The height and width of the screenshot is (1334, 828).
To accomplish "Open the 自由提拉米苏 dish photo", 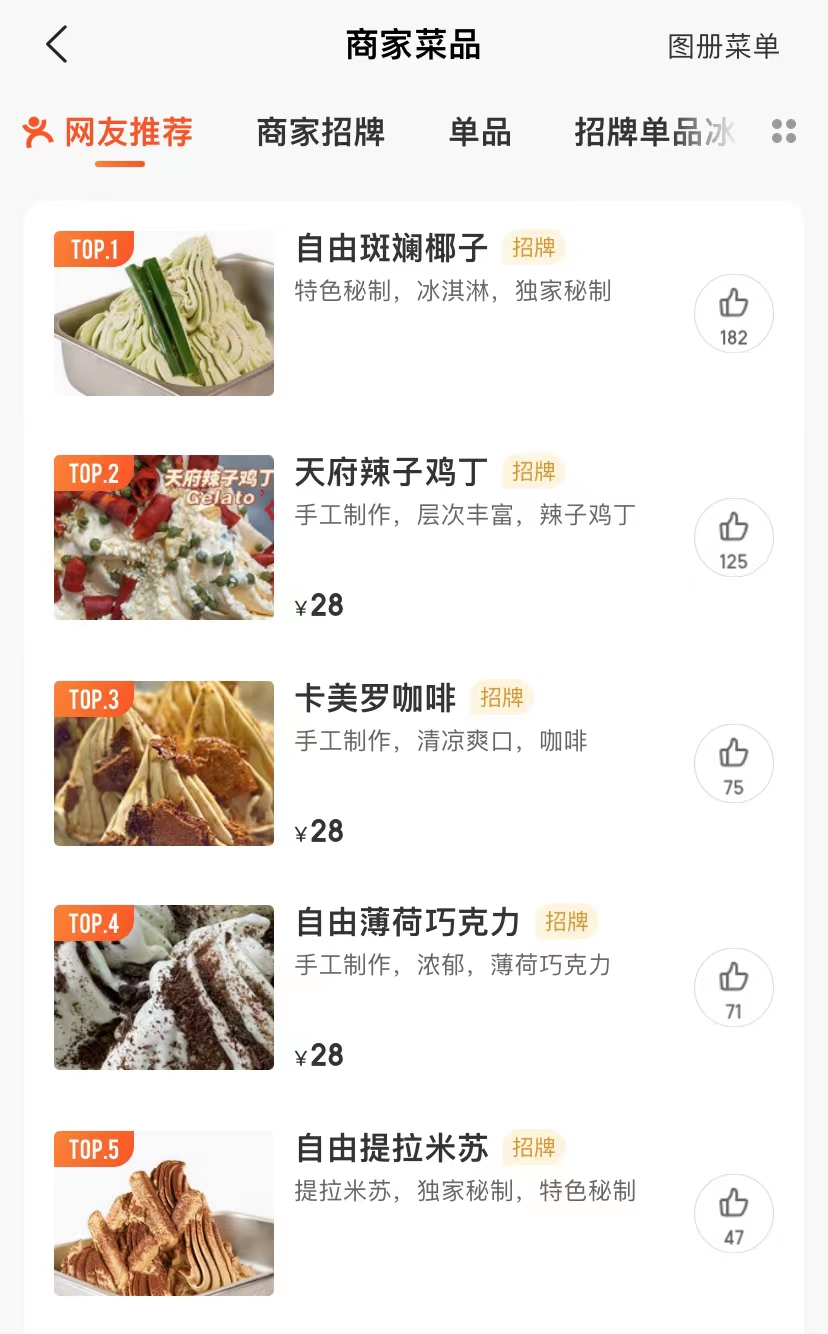I will point(164,1213).
